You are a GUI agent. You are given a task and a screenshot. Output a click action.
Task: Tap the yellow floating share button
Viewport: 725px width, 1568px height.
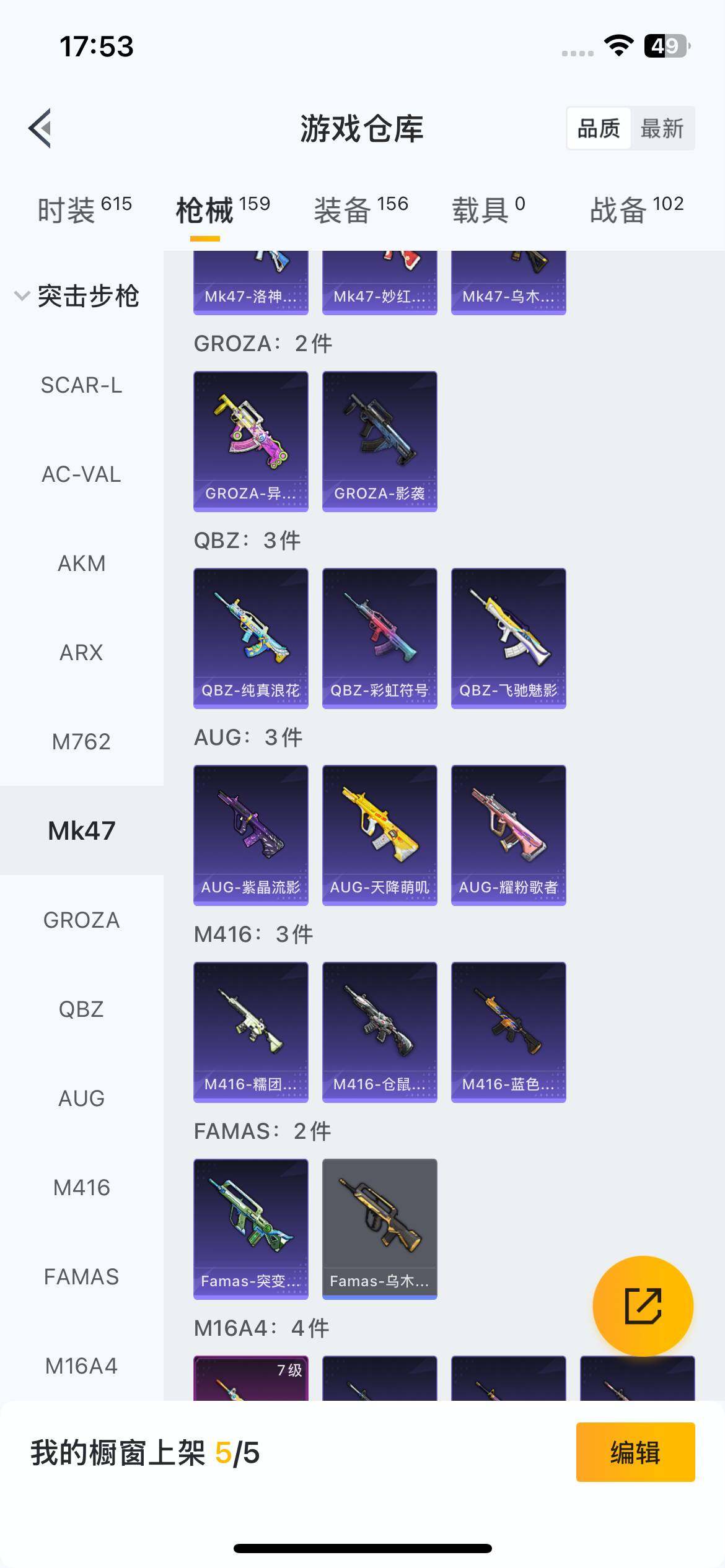coord(643,1306)
